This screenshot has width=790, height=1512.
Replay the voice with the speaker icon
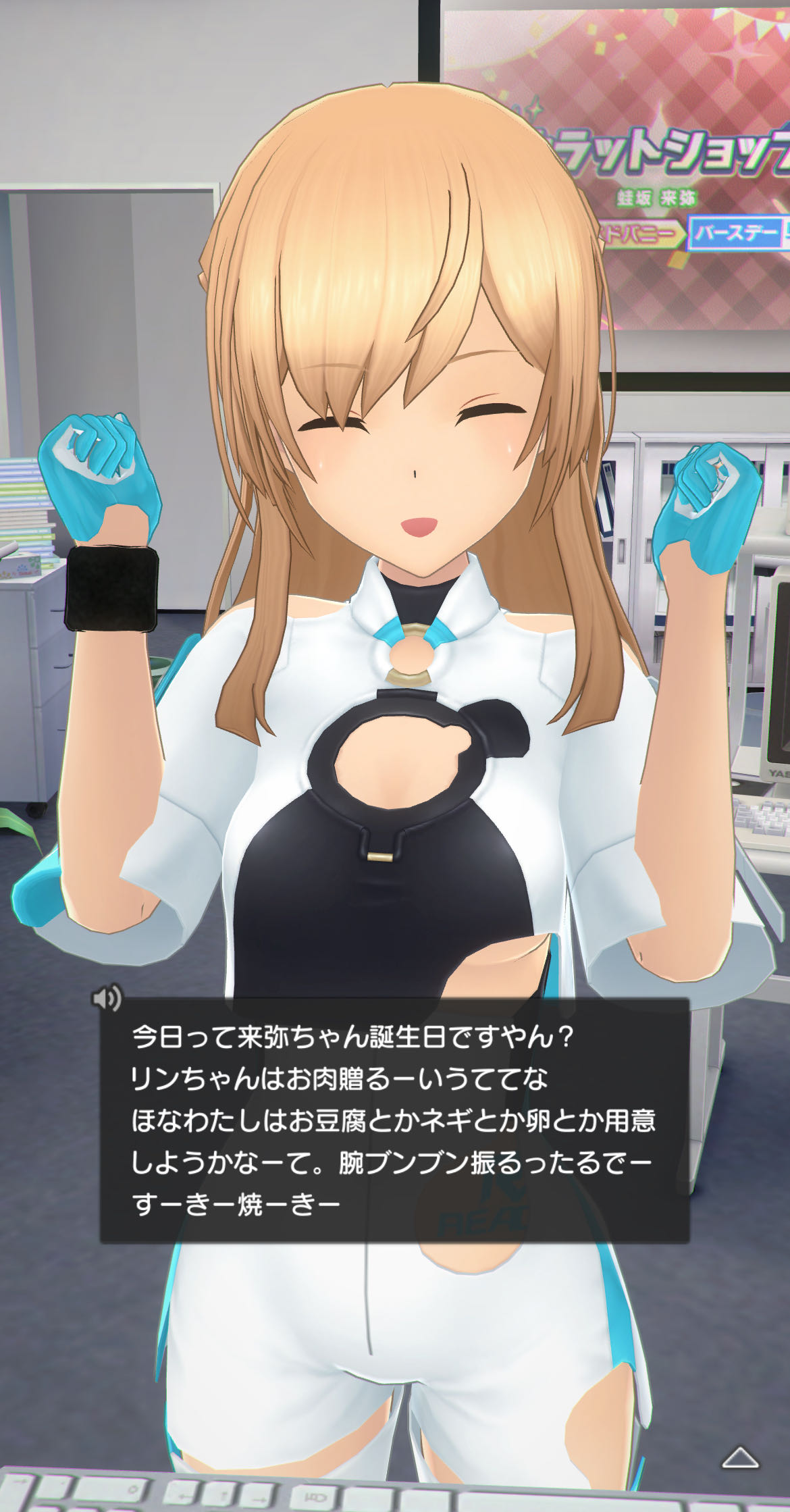(x=107, y=997)
